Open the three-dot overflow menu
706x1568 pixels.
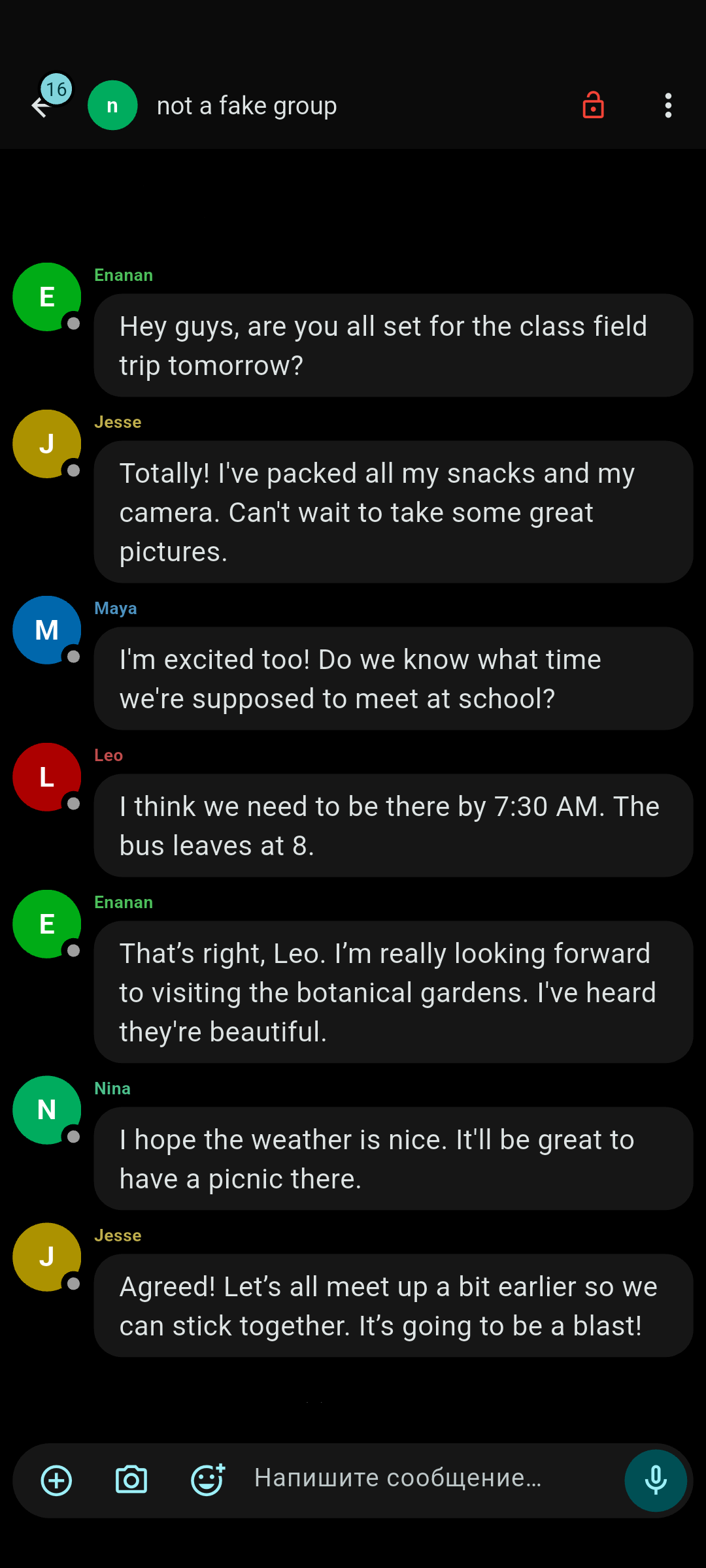(667, 105)
